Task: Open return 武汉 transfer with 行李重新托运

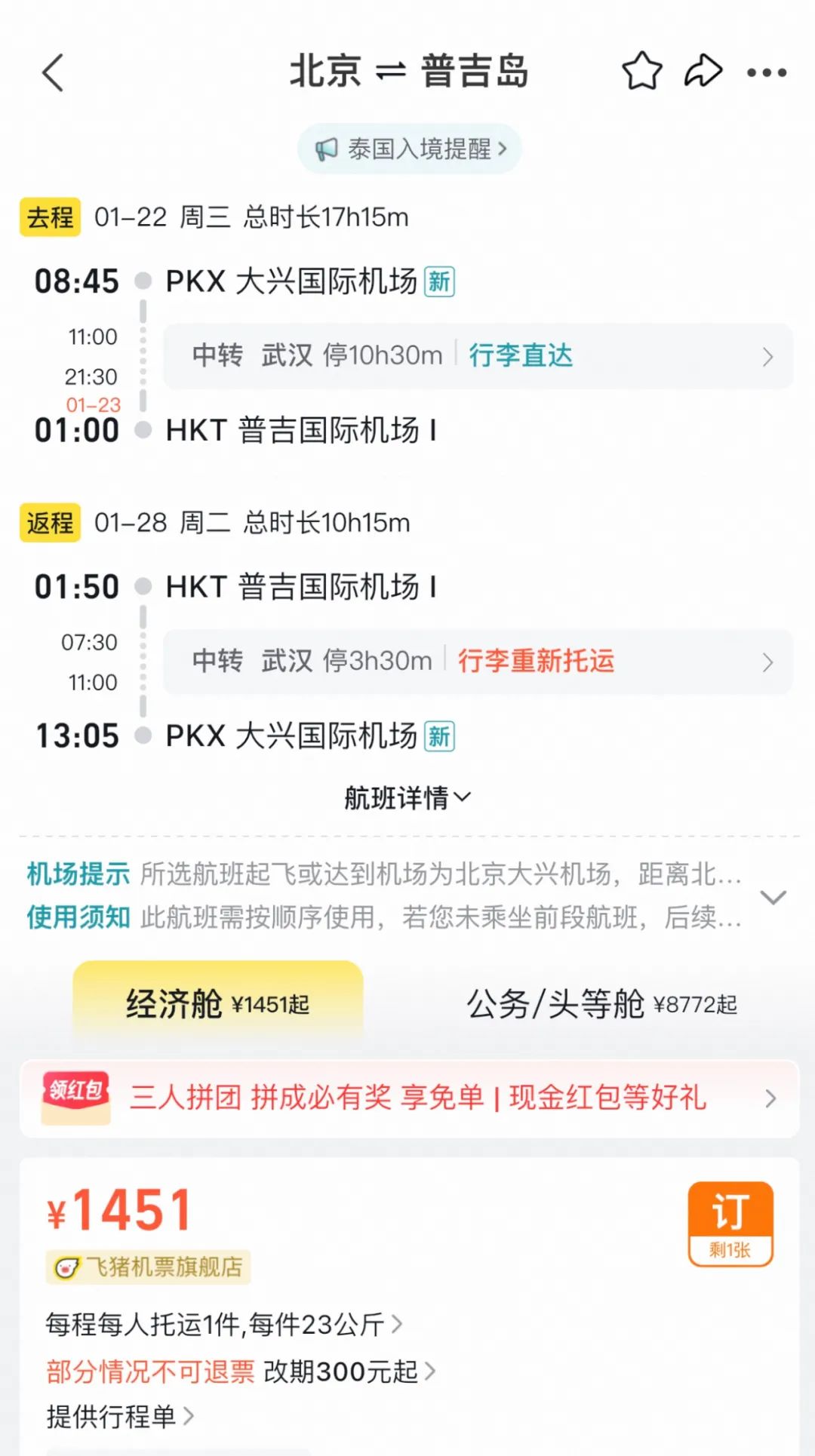Action: (478, 662)
